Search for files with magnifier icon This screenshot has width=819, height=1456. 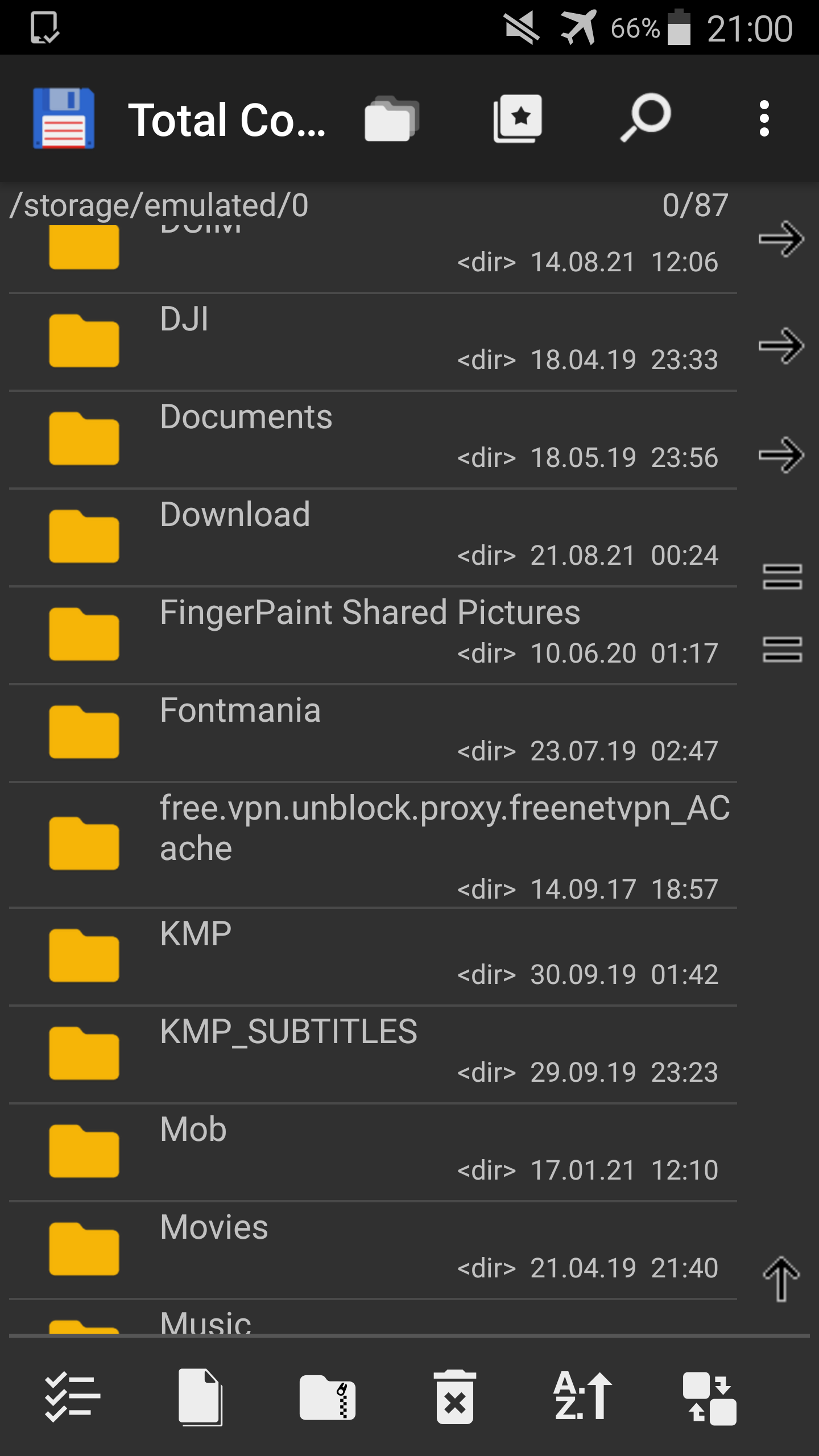pos(646,118)
